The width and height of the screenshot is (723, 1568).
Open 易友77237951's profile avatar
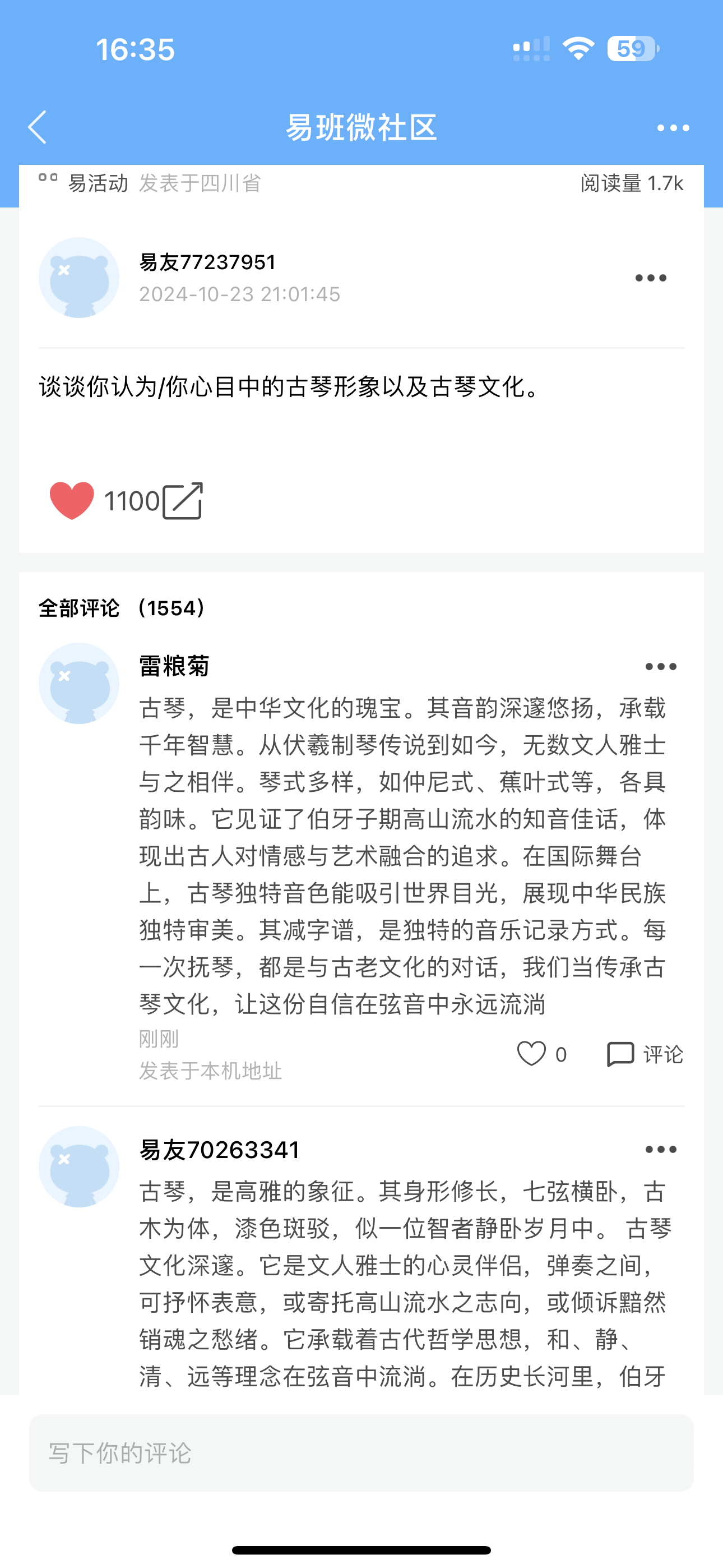click(78, 278)
